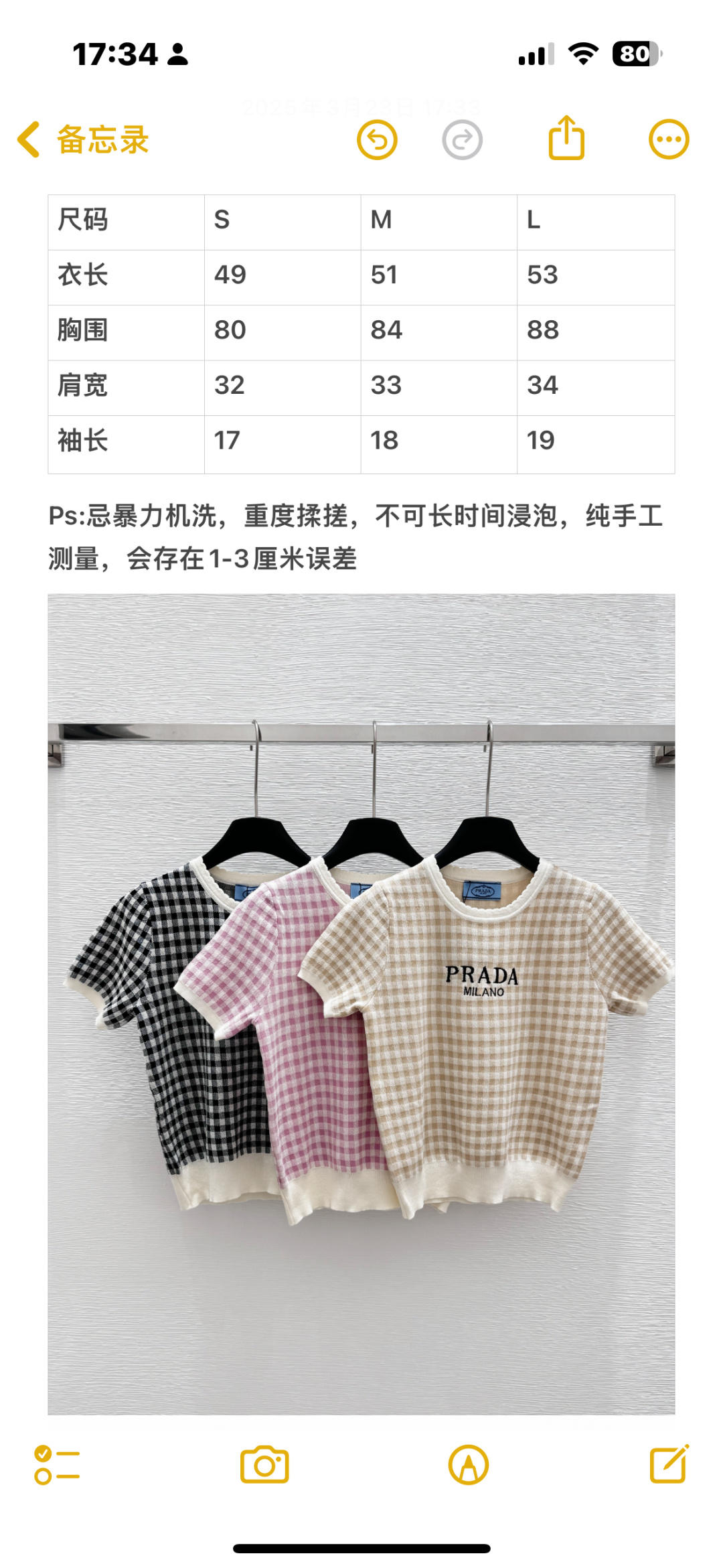Screen dimensions: 723x1568
Task: Tap the redo arrow icon
Action: pos(462,140)
